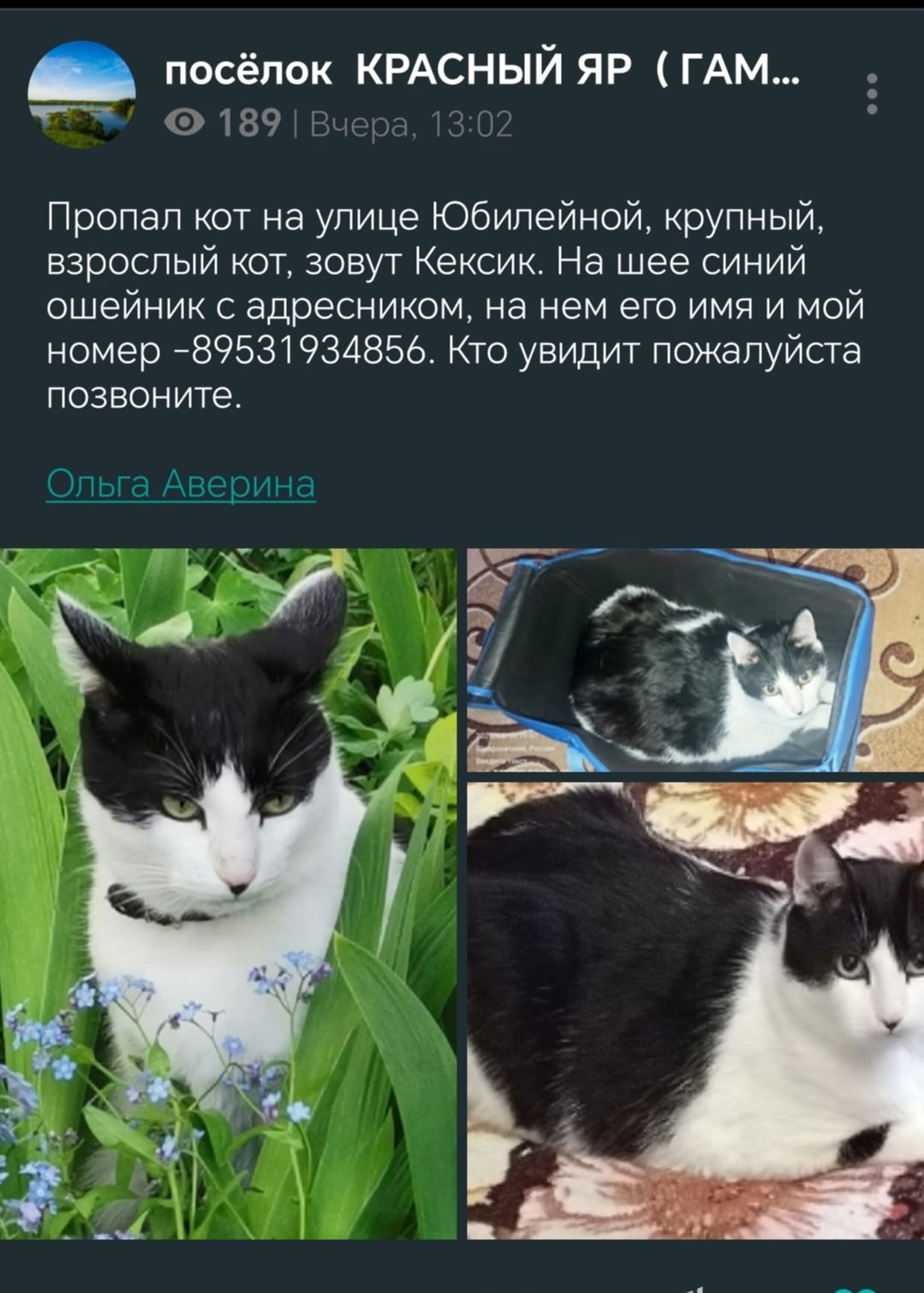Open Ольга Аверина's profile link

coord(181,484)
